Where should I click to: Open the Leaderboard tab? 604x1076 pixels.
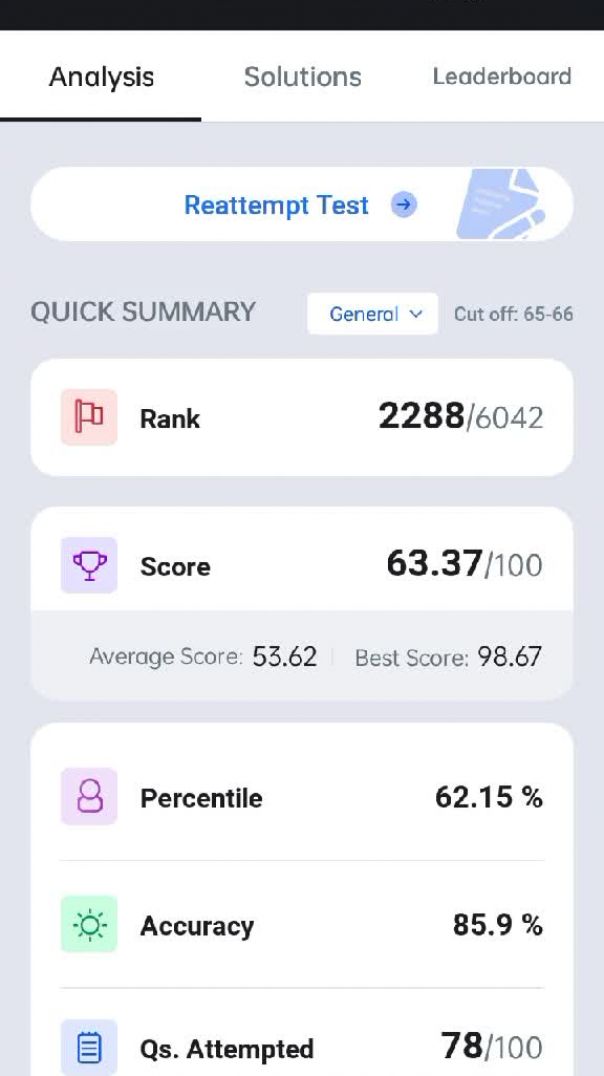tap(501, 77)
